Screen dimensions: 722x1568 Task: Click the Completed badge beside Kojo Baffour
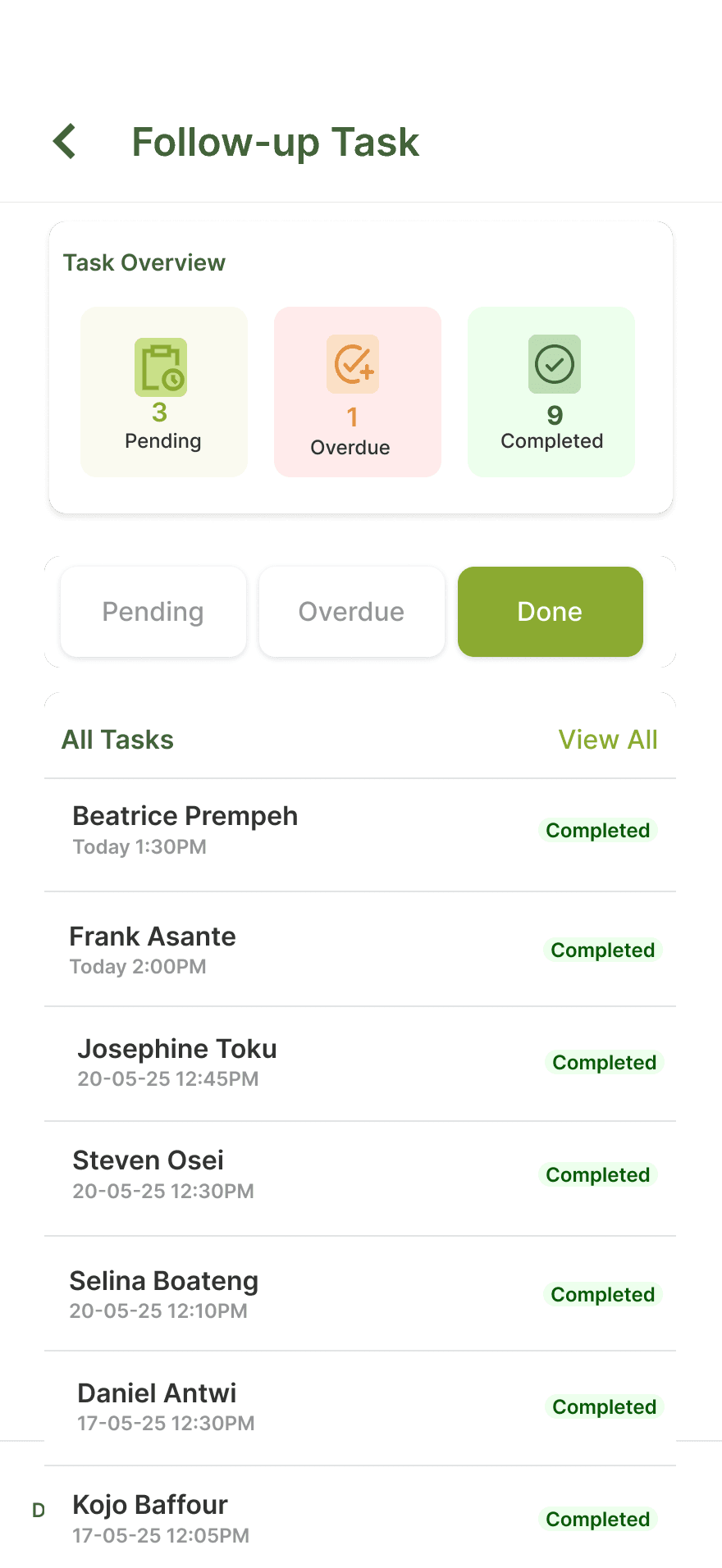[597, 1520]
